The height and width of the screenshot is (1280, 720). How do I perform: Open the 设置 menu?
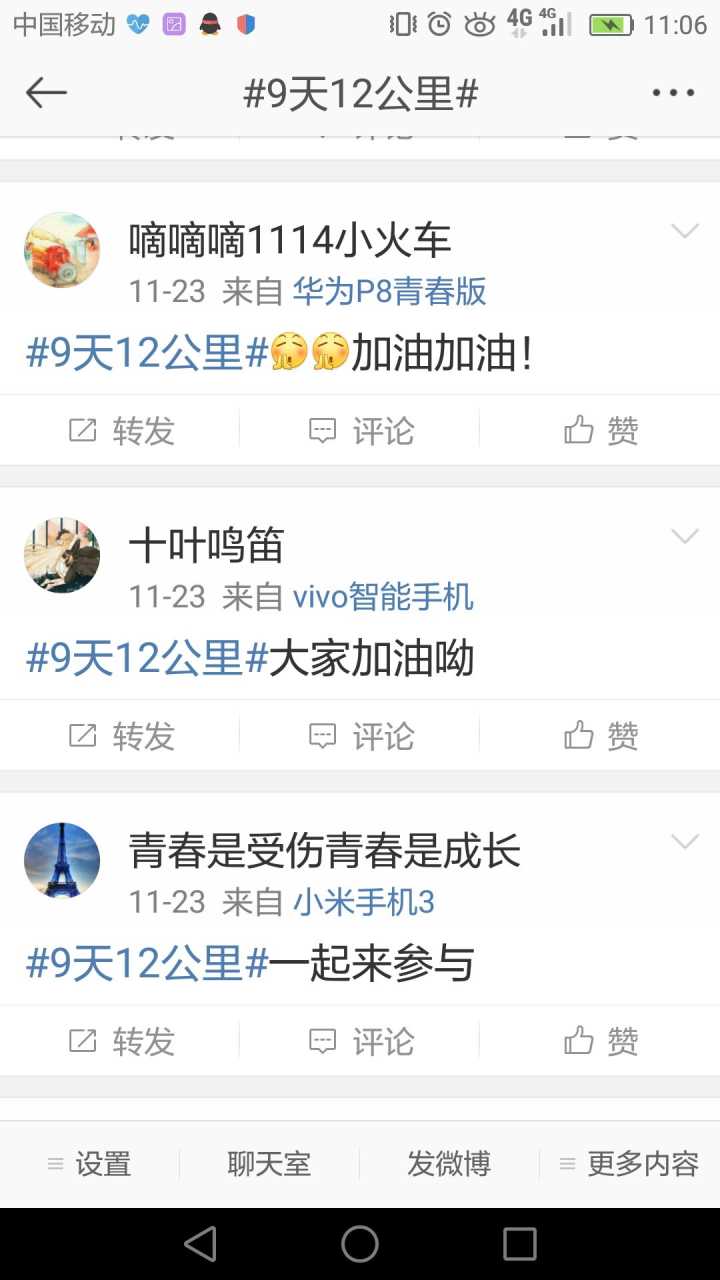click(x=90, y=1164)
